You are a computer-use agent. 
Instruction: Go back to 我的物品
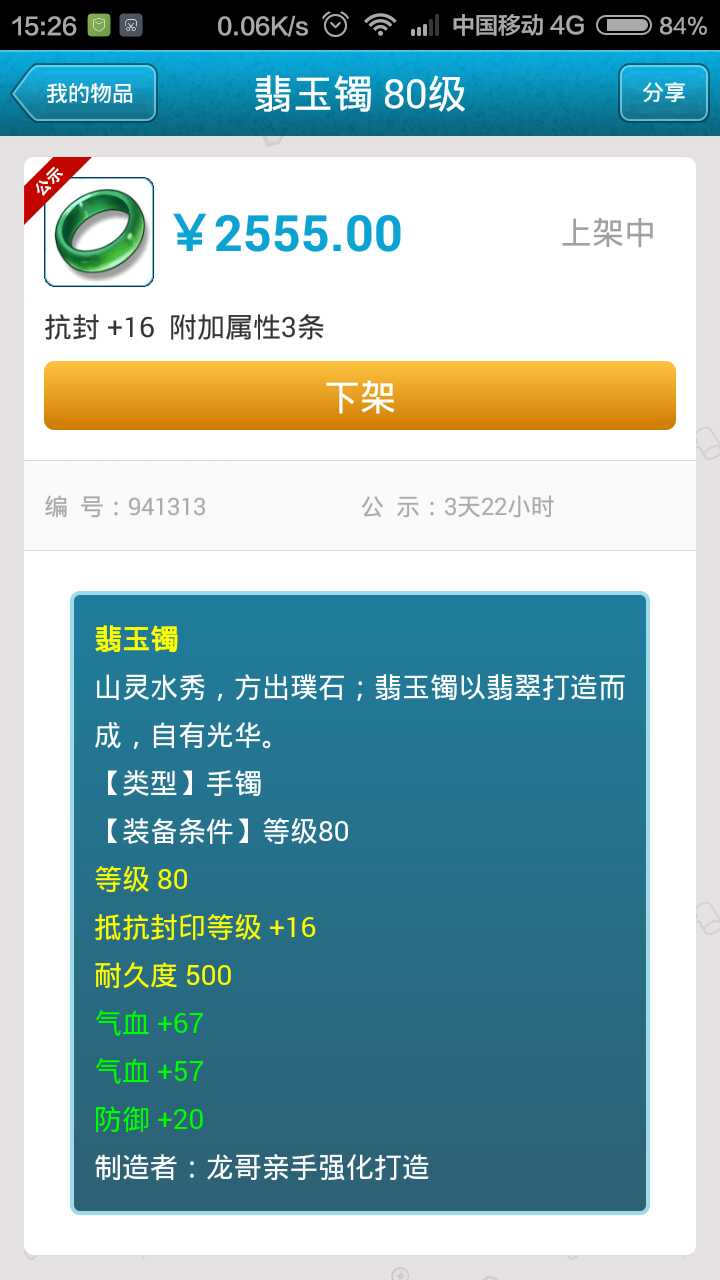(85, 94)
